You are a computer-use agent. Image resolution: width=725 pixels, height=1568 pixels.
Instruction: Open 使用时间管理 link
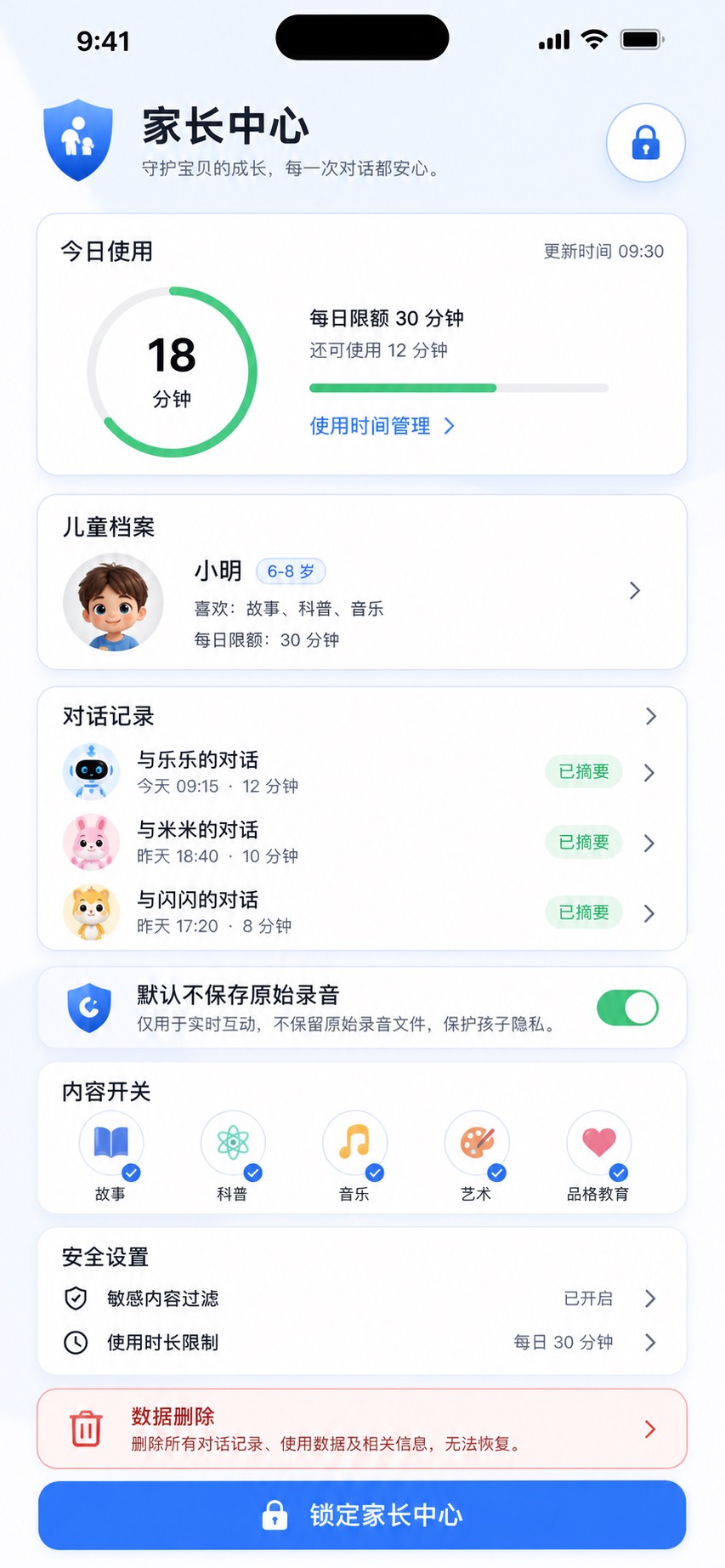coord(382,426)
